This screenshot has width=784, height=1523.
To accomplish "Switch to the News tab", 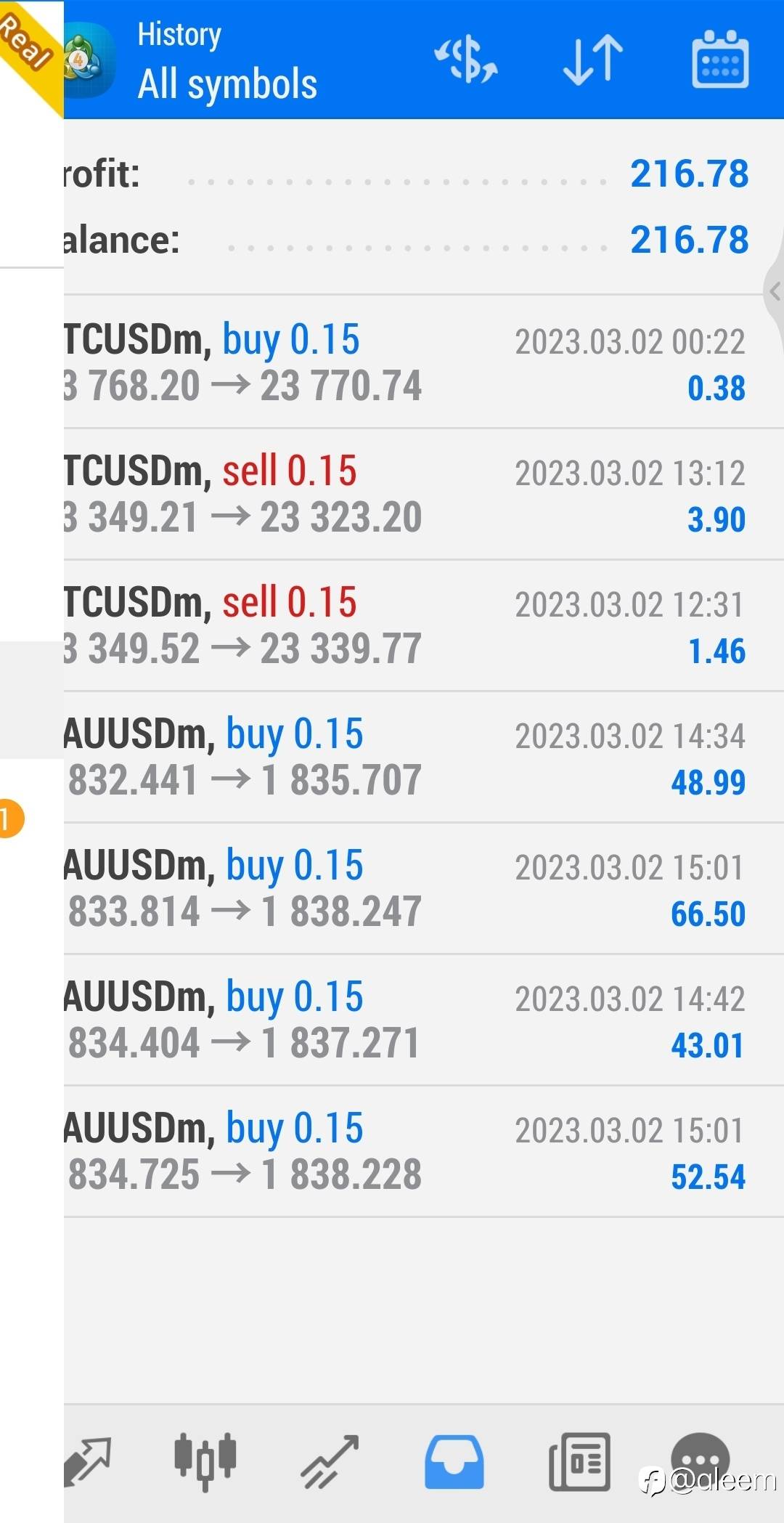I will [579, 1461].
